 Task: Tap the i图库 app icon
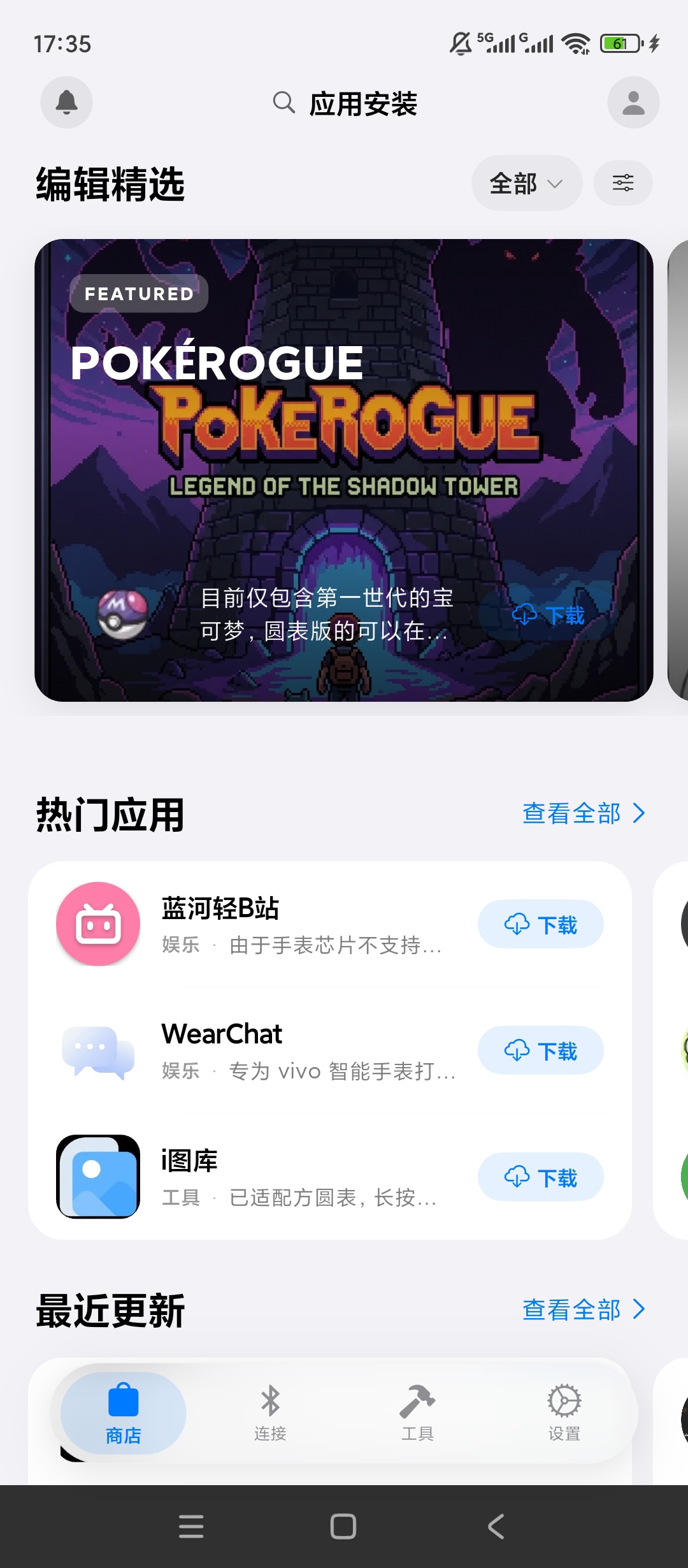(x=97, y=1177)
